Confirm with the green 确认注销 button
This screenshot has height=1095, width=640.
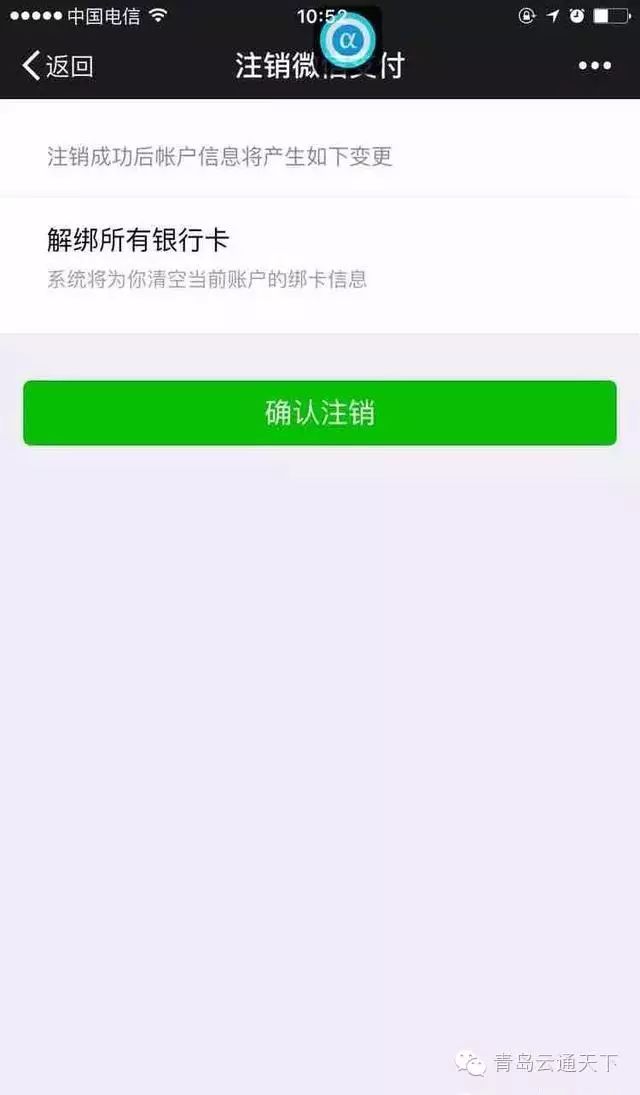[320, 413]
